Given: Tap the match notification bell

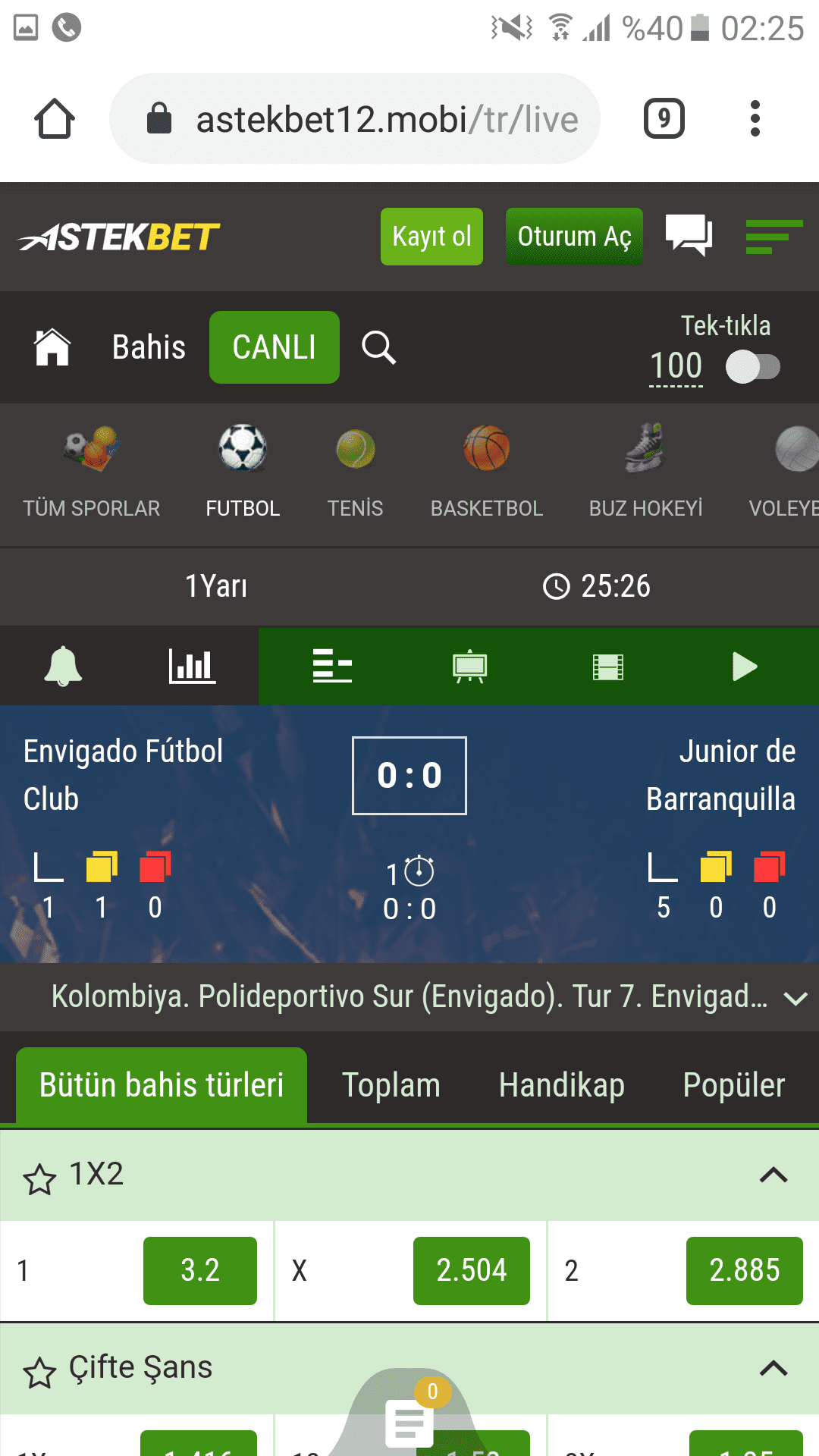Looking at the screenshot, I should (x=64, y=667).
